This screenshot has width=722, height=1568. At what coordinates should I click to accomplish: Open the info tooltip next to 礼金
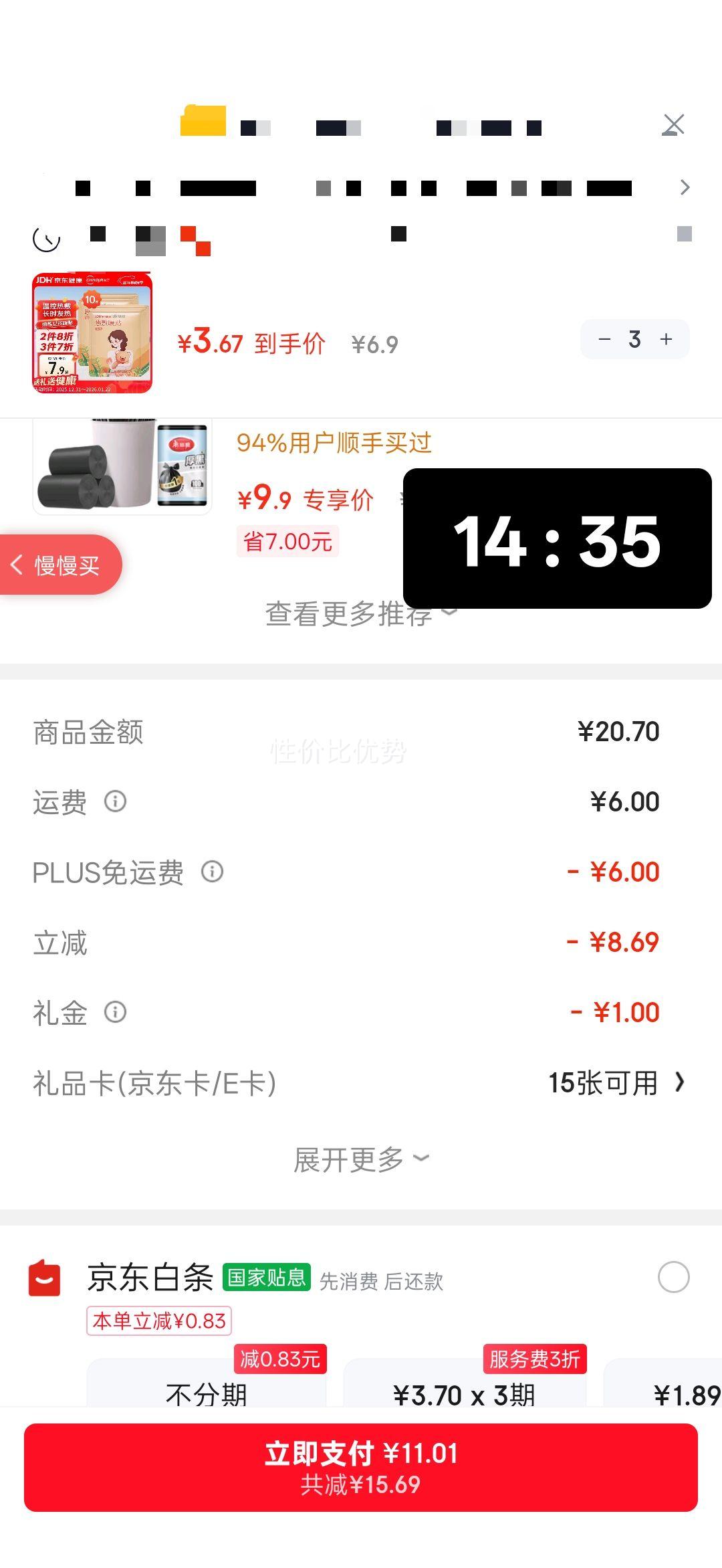click(x=115, y=1013)
